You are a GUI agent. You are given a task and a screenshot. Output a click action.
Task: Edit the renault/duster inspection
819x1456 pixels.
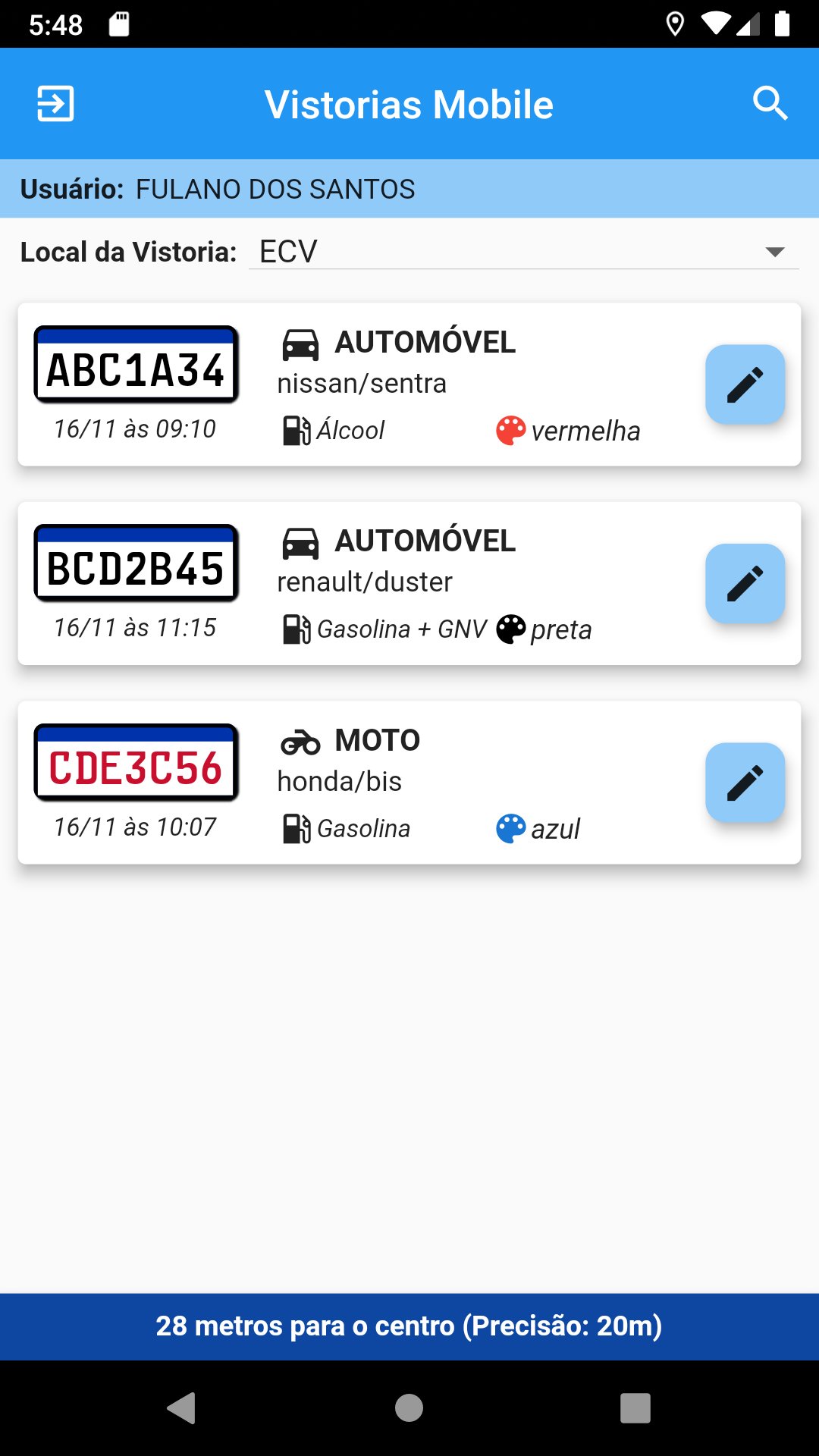(x=745, y=583)
